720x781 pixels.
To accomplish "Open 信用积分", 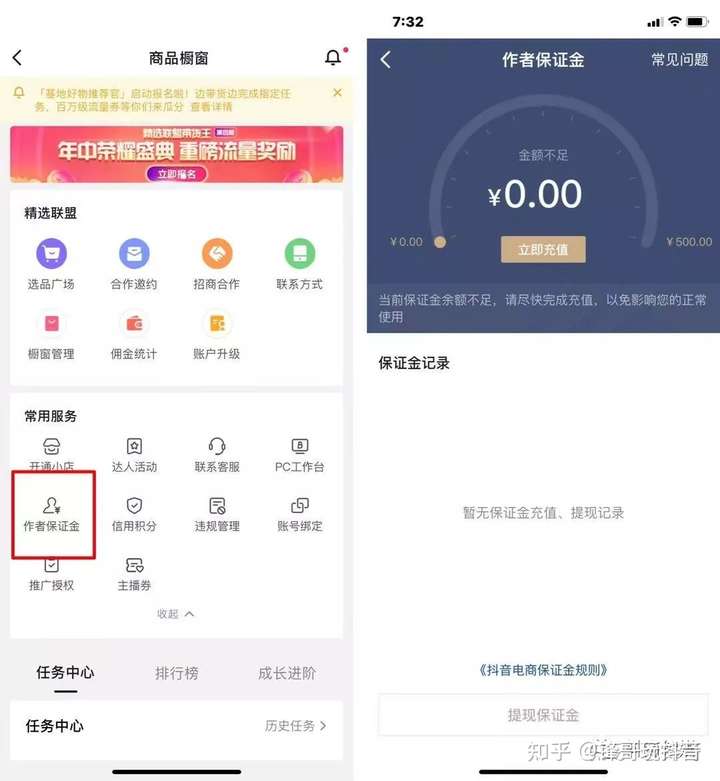I will [x=134, y=514].
